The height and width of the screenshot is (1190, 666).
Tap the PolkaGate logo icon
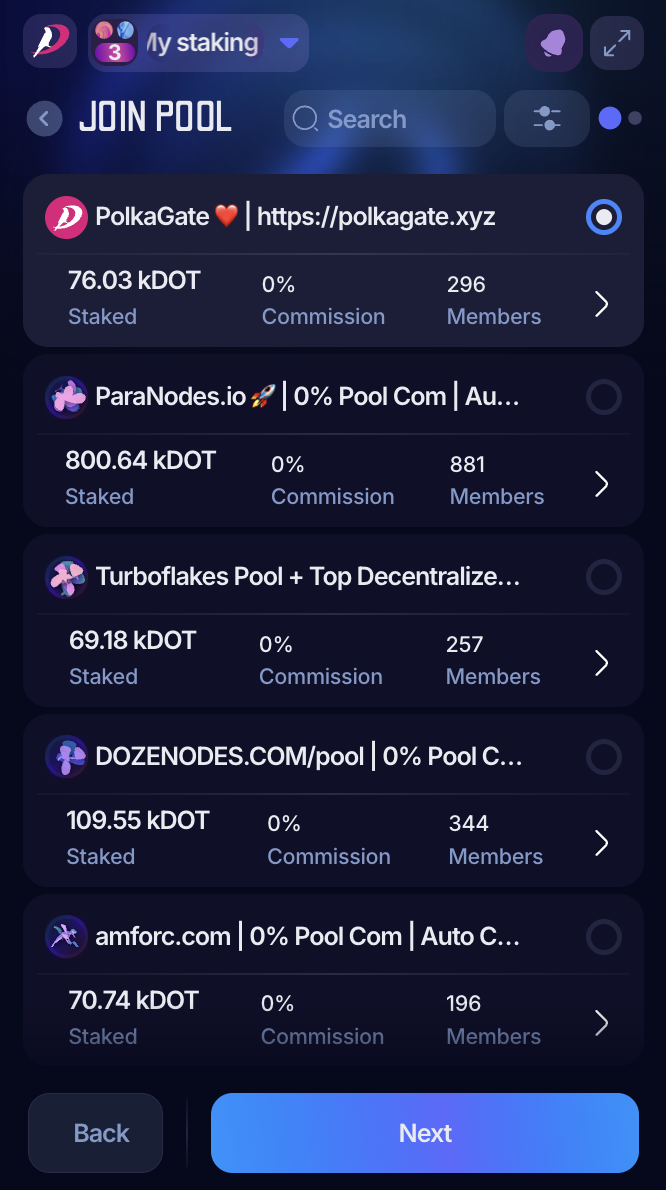(50, 42)
